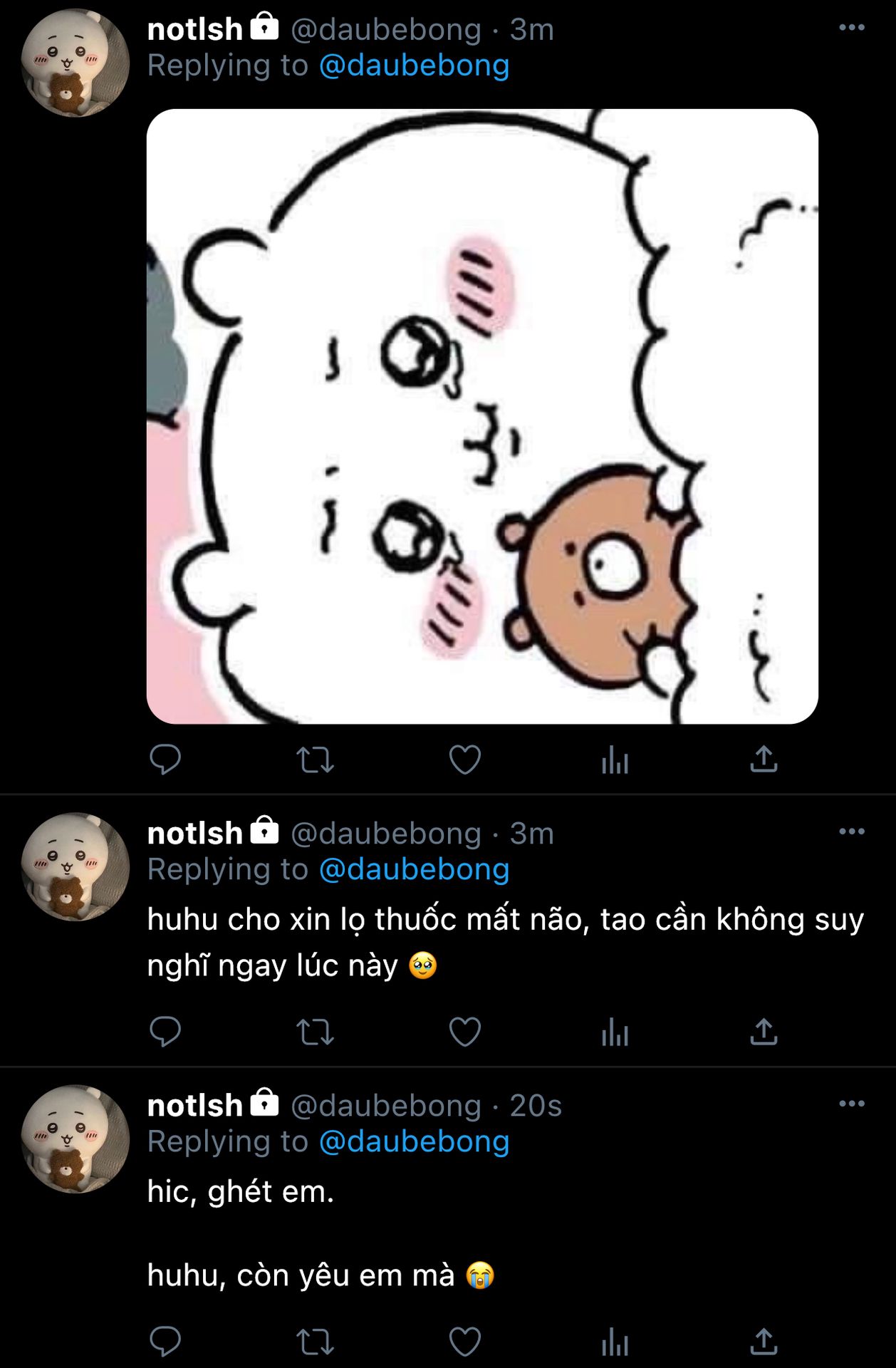Open @daubebong link in the 20s tweet
Viewport: 896px width, 1368px height.
(414, 1141)
